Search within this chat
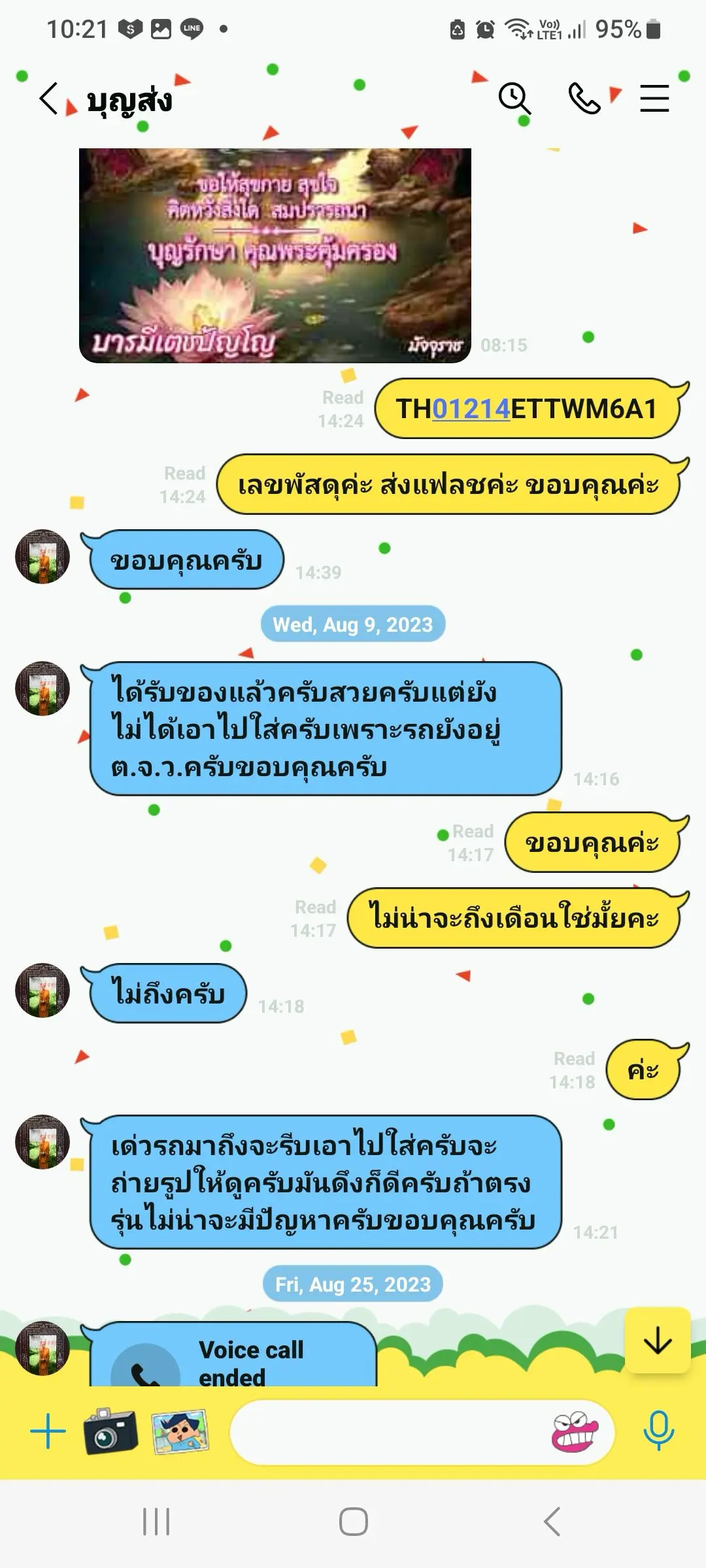The image size is (706, 1568). click(514, 99)
